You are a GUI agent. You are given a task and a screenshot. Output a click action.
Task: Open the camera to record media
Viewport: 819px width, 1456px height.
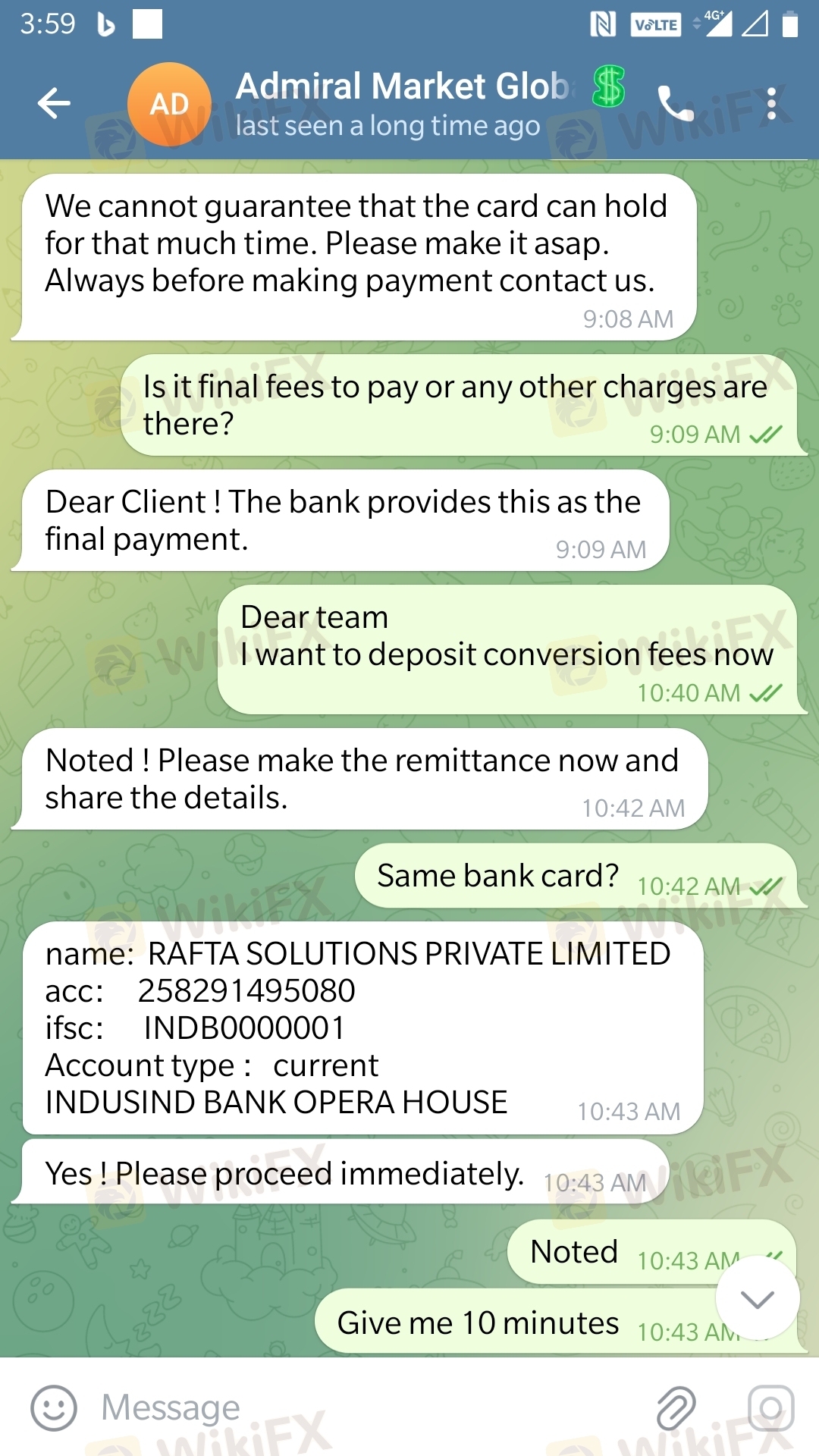click(770, 1408)
